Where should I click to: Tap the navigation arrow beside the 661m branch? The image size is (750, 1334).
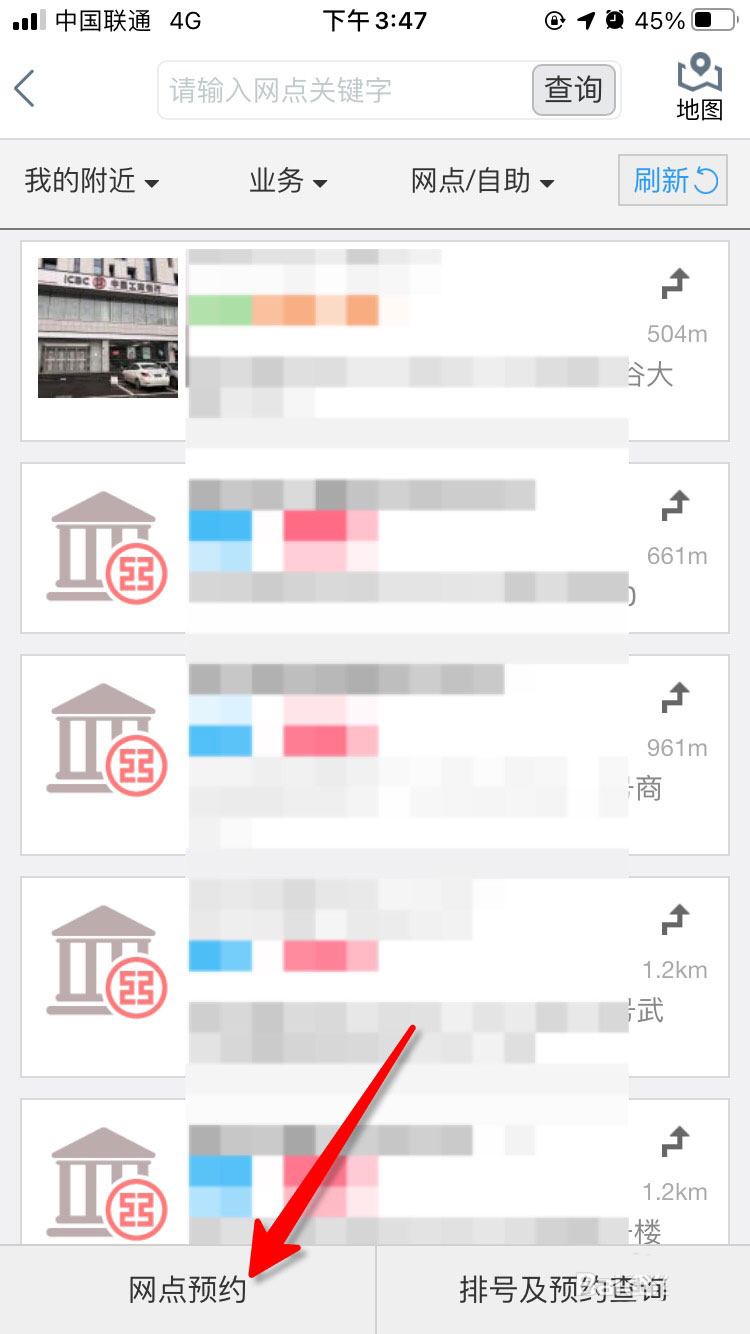click(x=674, y=503)
